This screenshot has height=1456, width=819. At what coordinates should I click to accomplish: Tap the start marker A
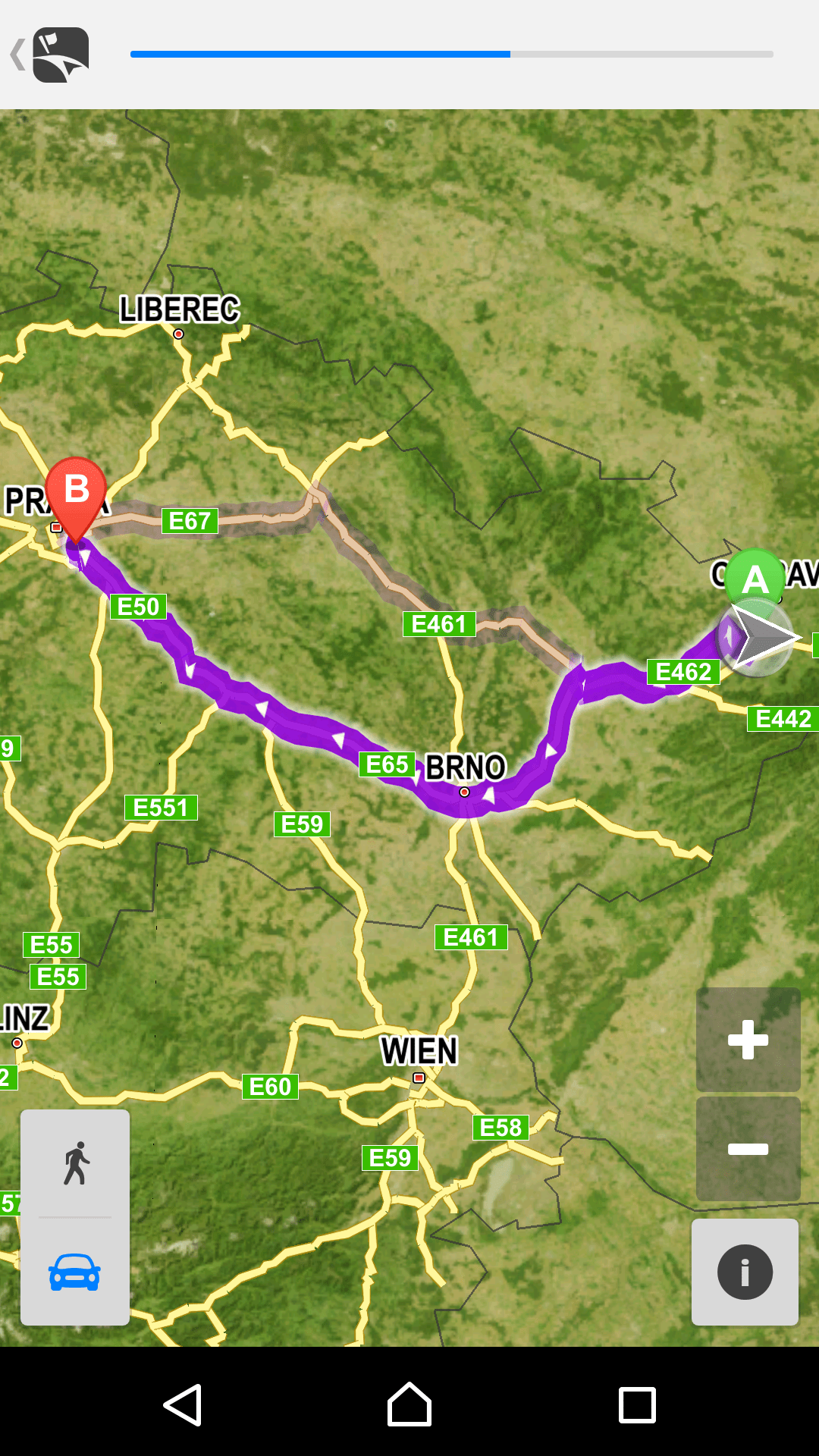tap(755, 580)
